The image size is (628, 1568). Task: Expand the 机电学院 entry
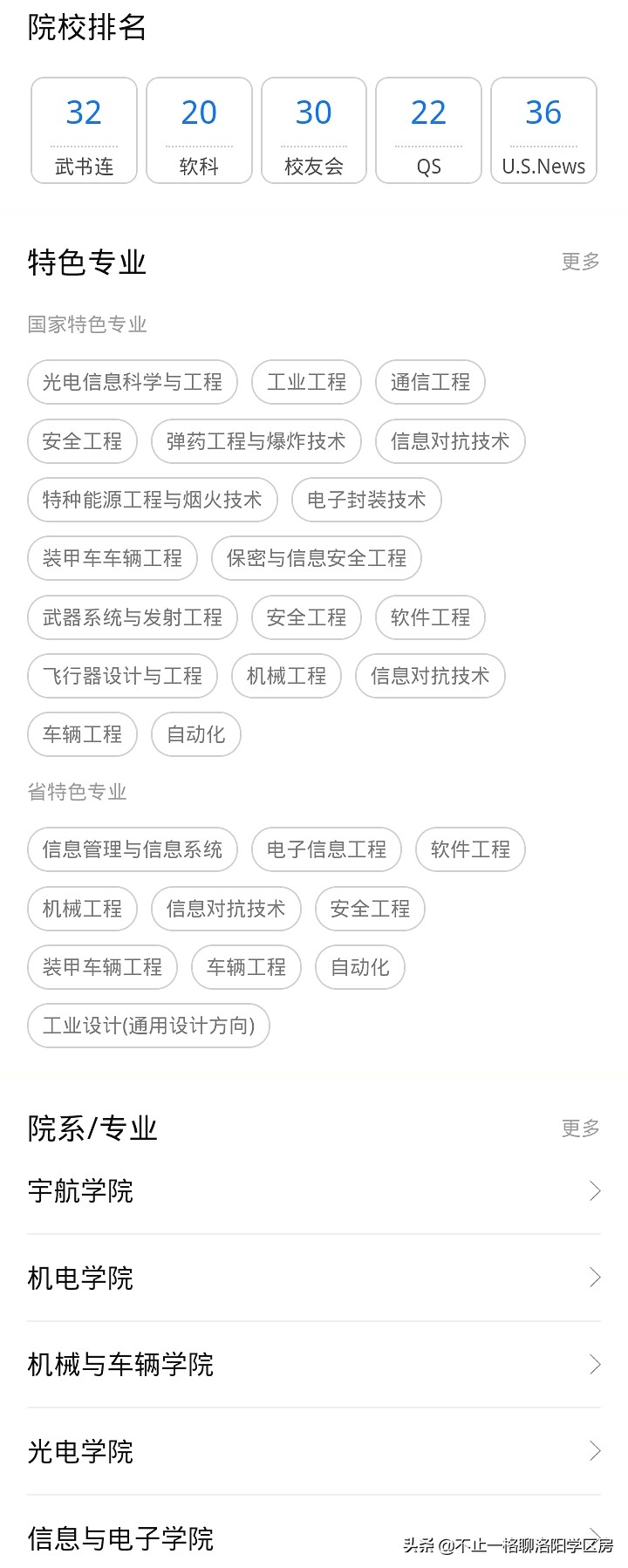tap(314, 1278)
